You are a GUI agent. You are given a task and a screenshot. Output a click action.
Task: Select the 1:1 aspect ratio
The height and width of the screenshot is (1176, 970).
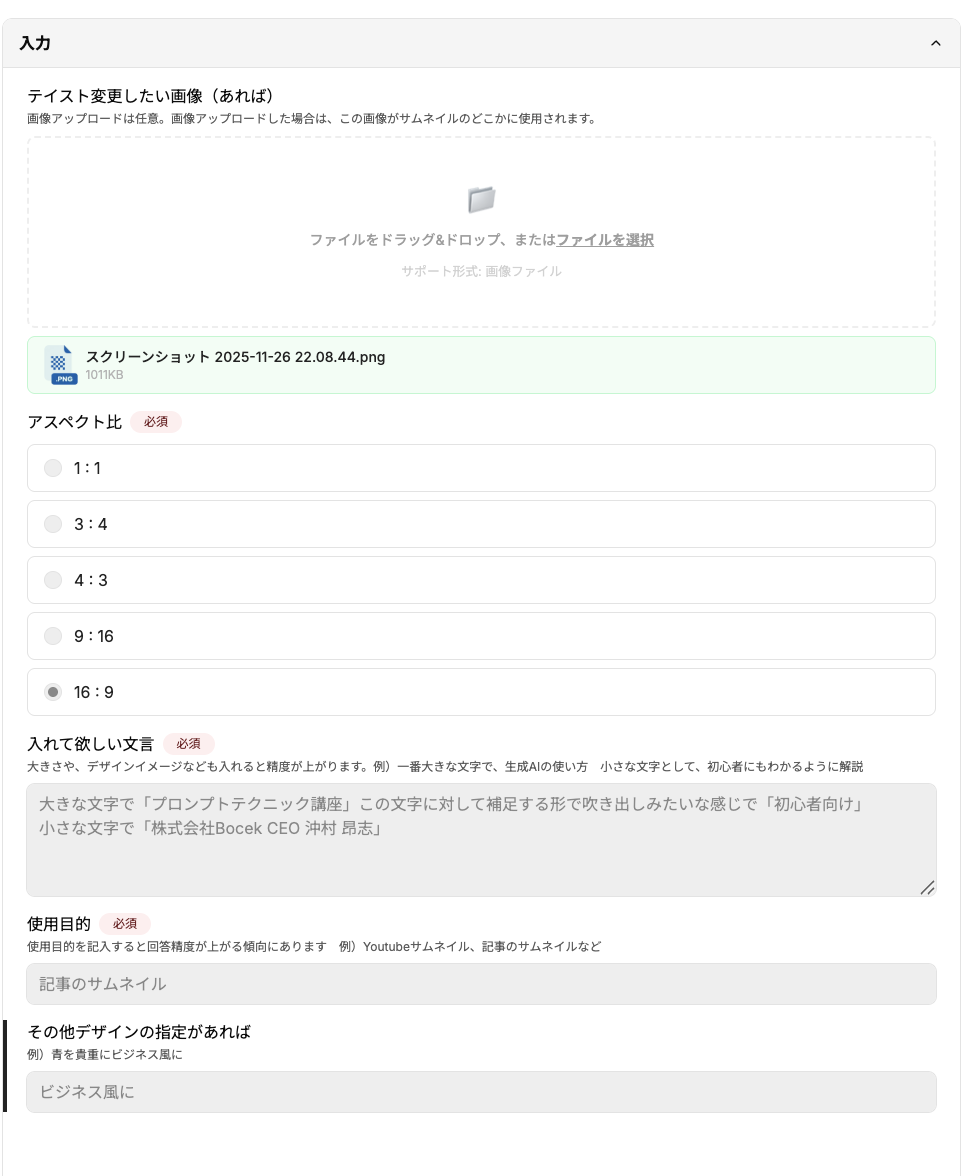coord(53,468)
